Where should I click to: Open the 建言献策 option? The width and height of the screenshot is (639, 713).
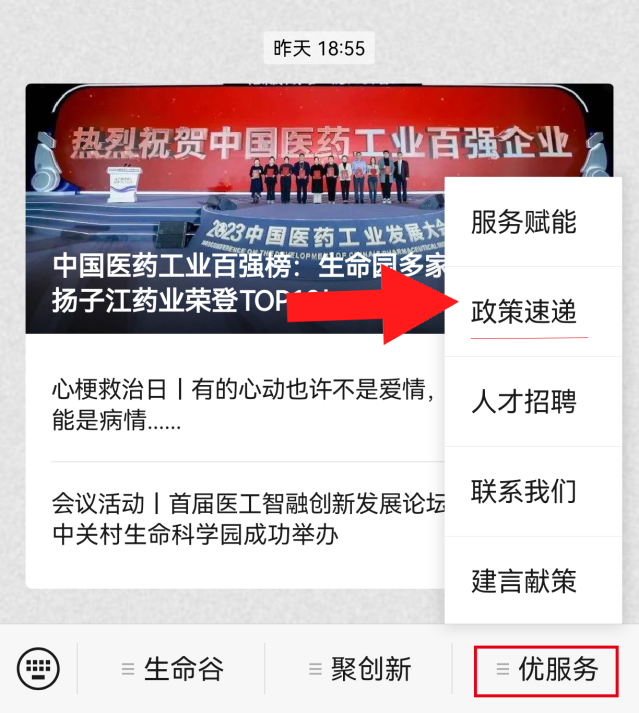pyautogui.click(x=524, y=580)
